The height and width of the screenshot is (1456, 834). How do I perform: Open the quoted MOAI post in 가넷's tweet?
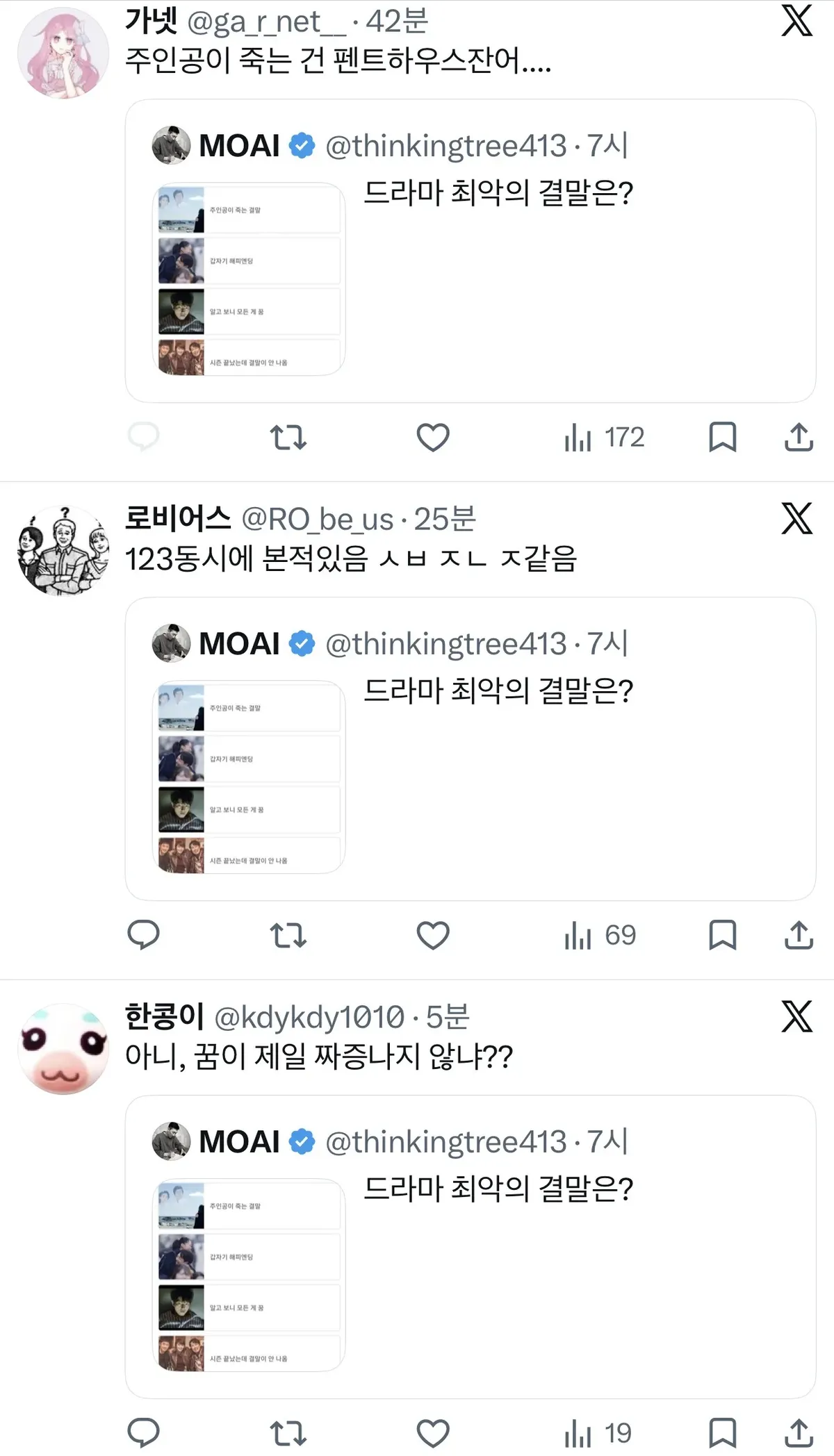(471, 251)
